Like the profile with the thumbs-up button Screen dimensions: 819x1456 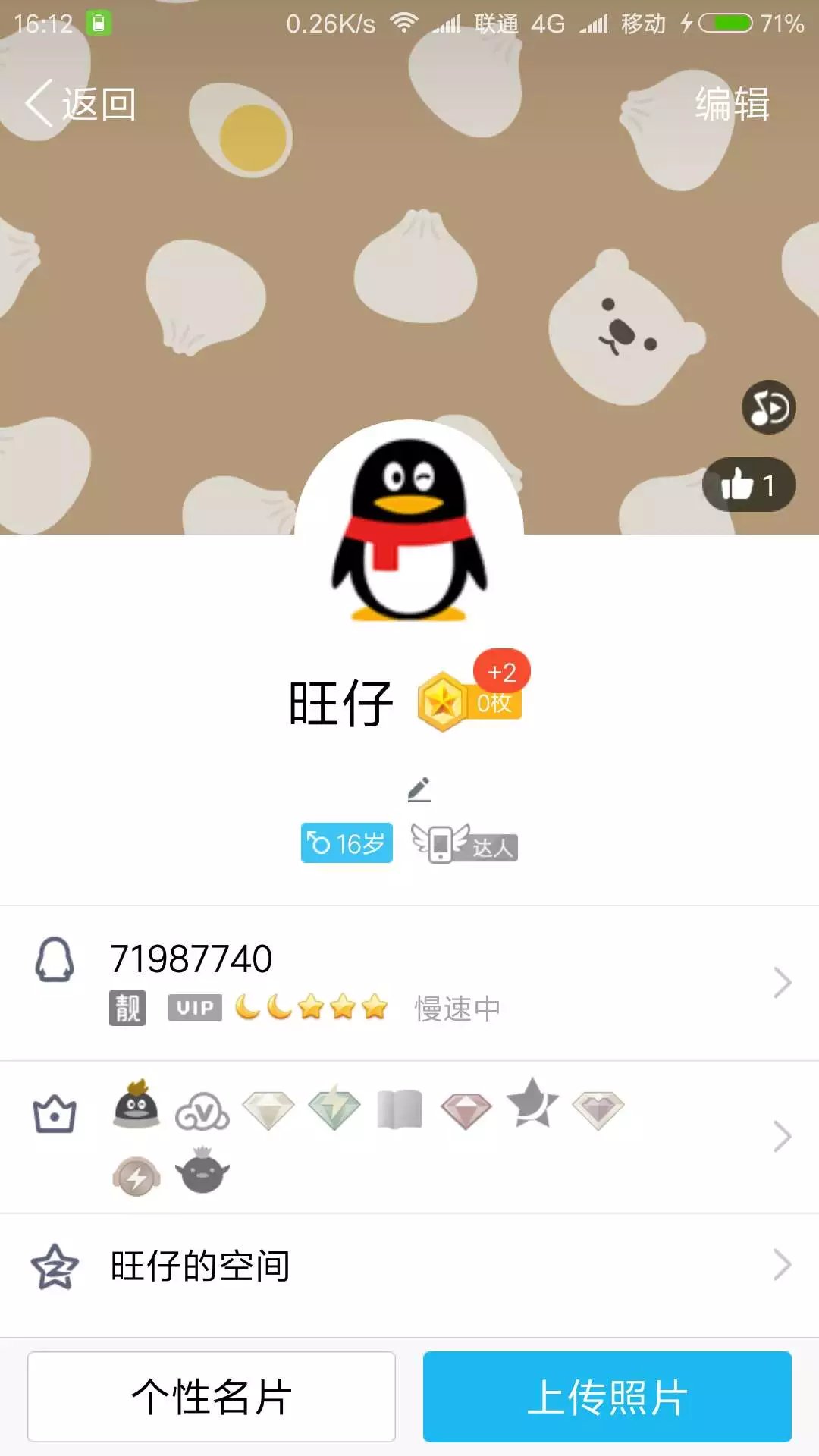pos(748,485)
